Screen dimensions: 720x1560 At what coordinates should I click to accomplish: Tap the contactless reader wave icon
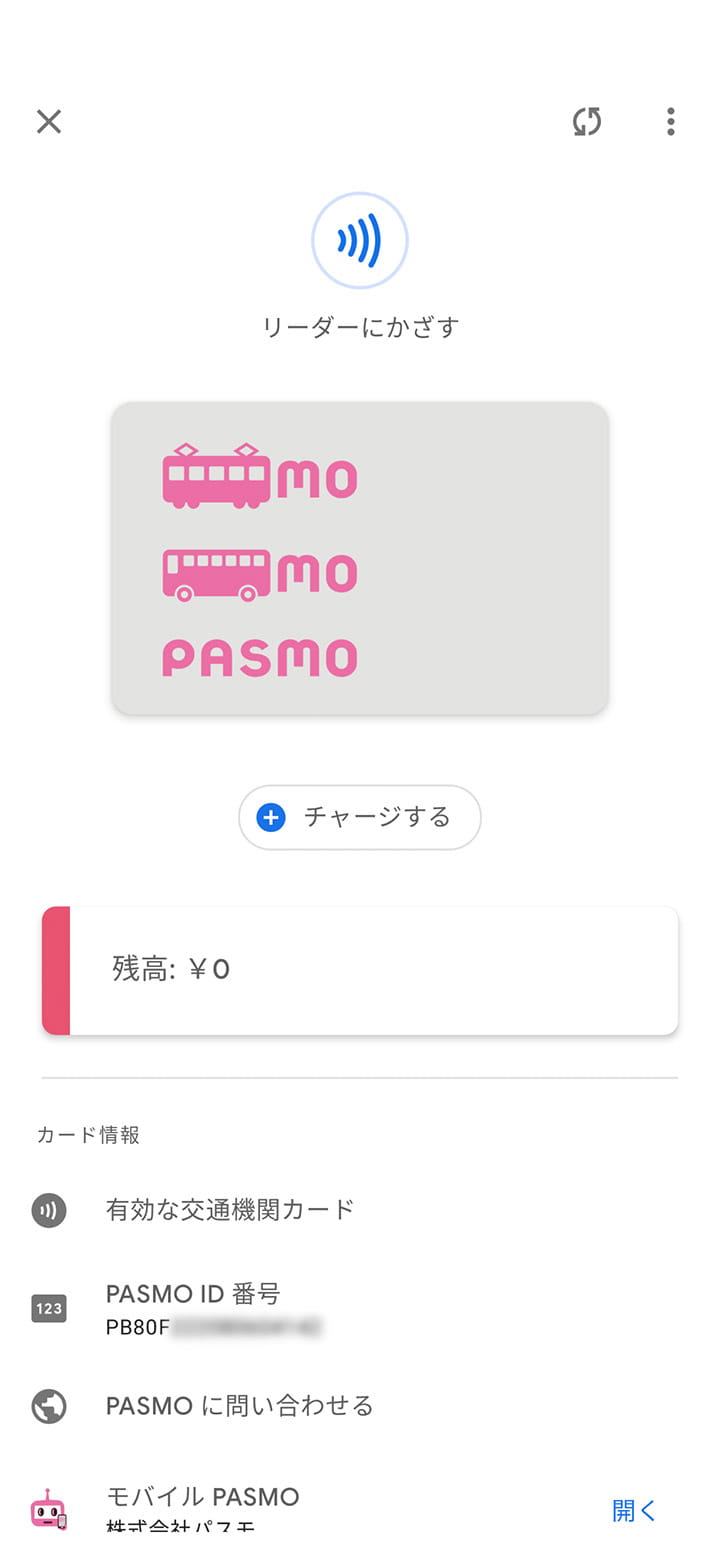tap(360, 240)
